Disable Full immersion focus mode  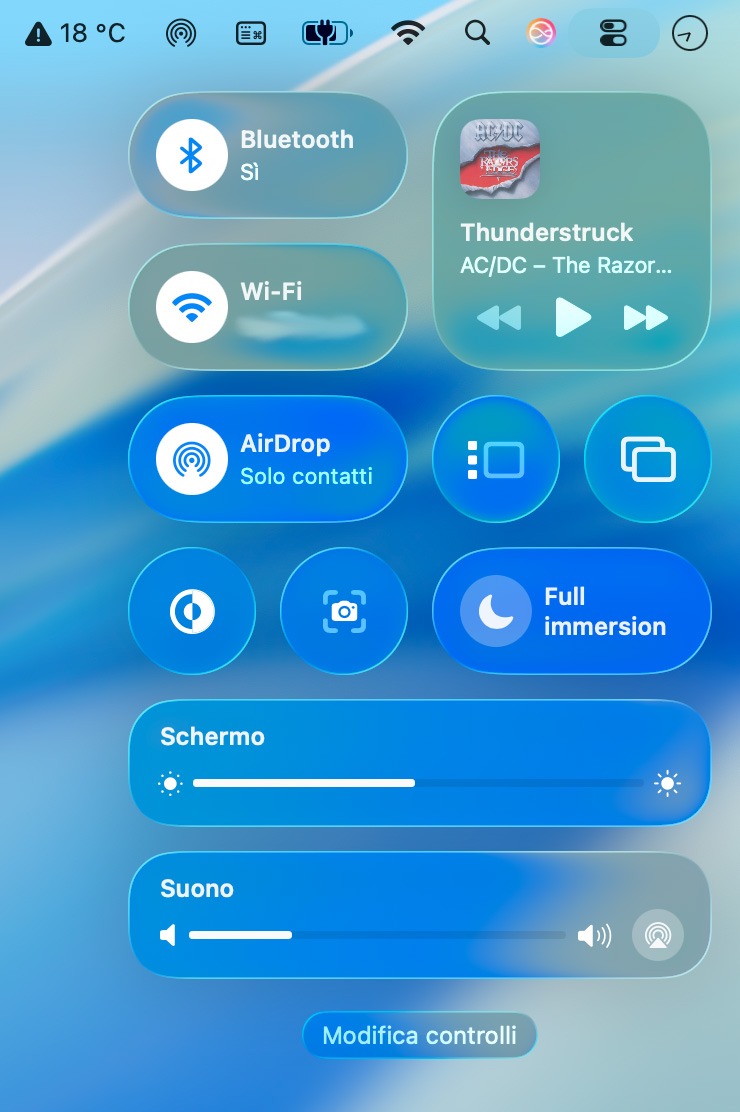pos(495,611)
